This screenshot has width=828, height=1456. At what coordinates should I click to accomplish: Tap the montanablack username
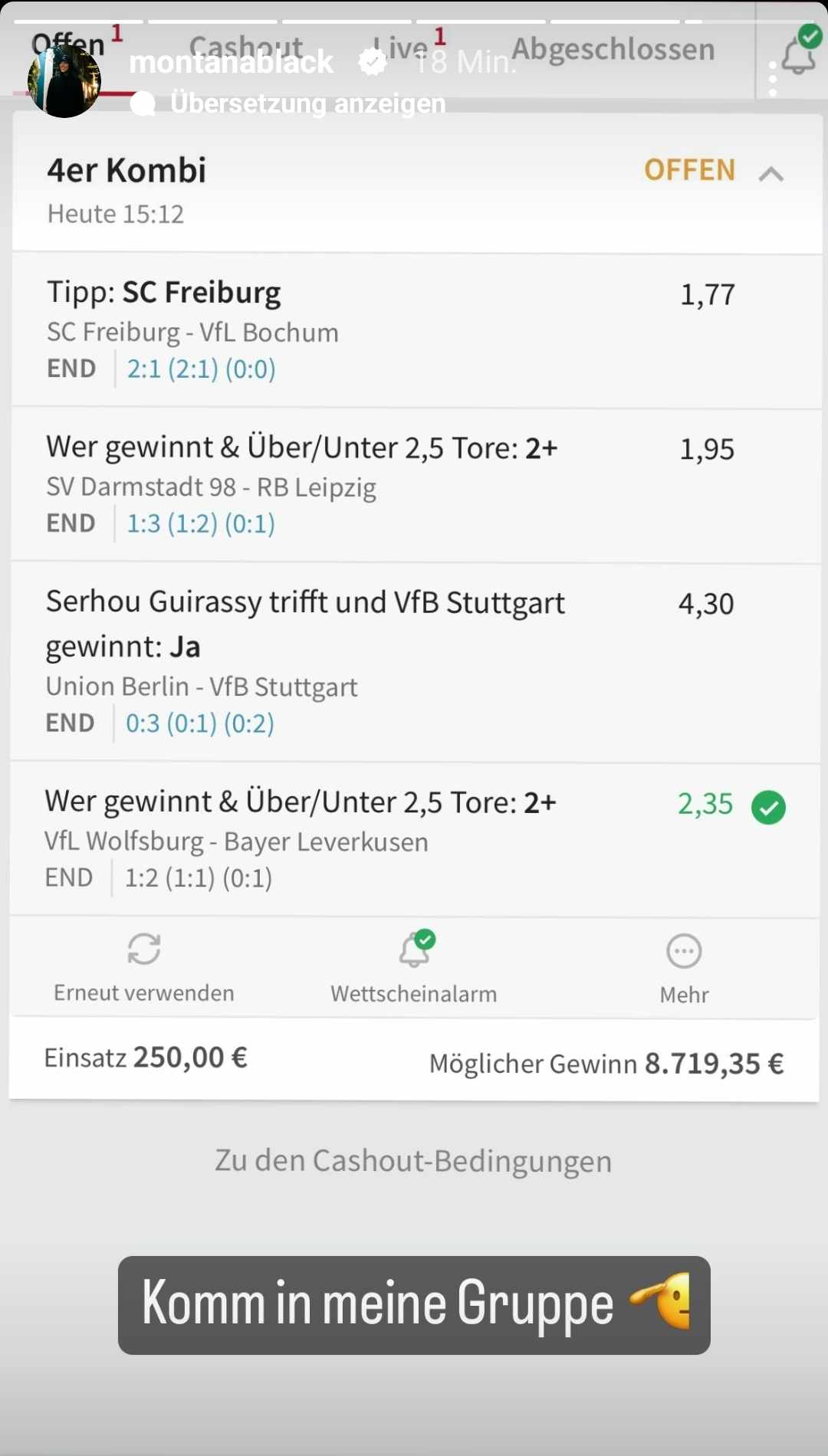coord(231,62)
